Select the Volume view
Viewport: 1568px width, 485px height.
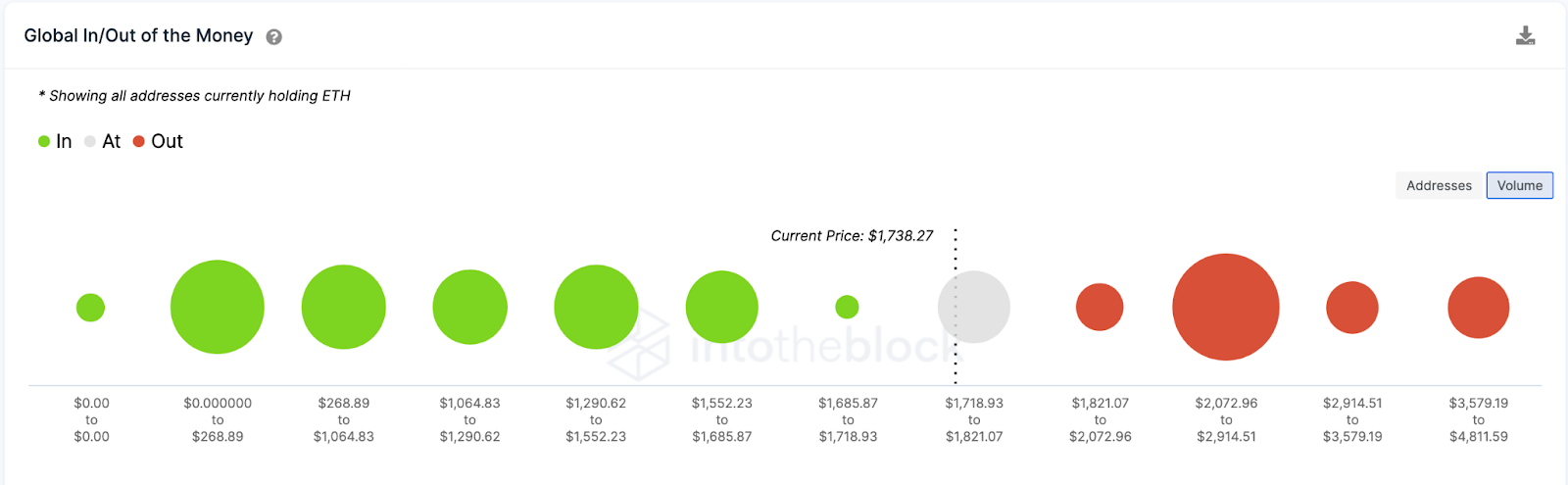pyautogui.click(x=1519, y=185)
